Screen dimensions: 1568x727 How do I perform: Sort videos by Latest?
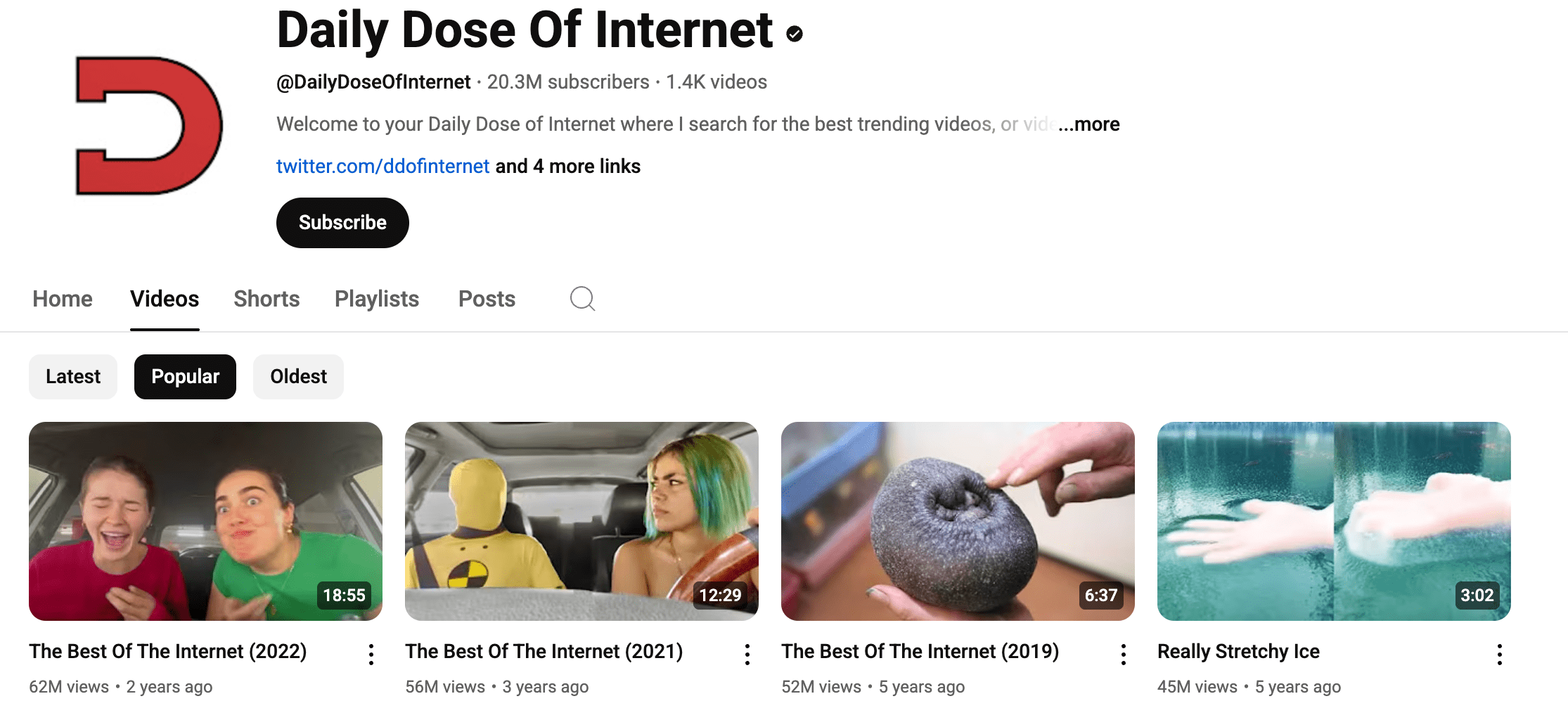(x=73, y=377)
